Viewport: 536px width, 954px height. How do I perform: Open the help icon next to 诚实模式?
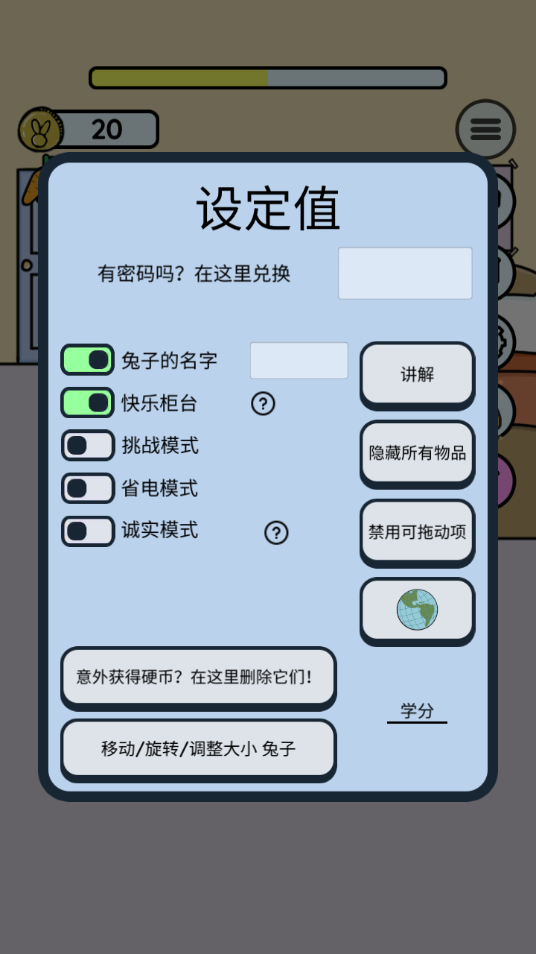(276, 533)
